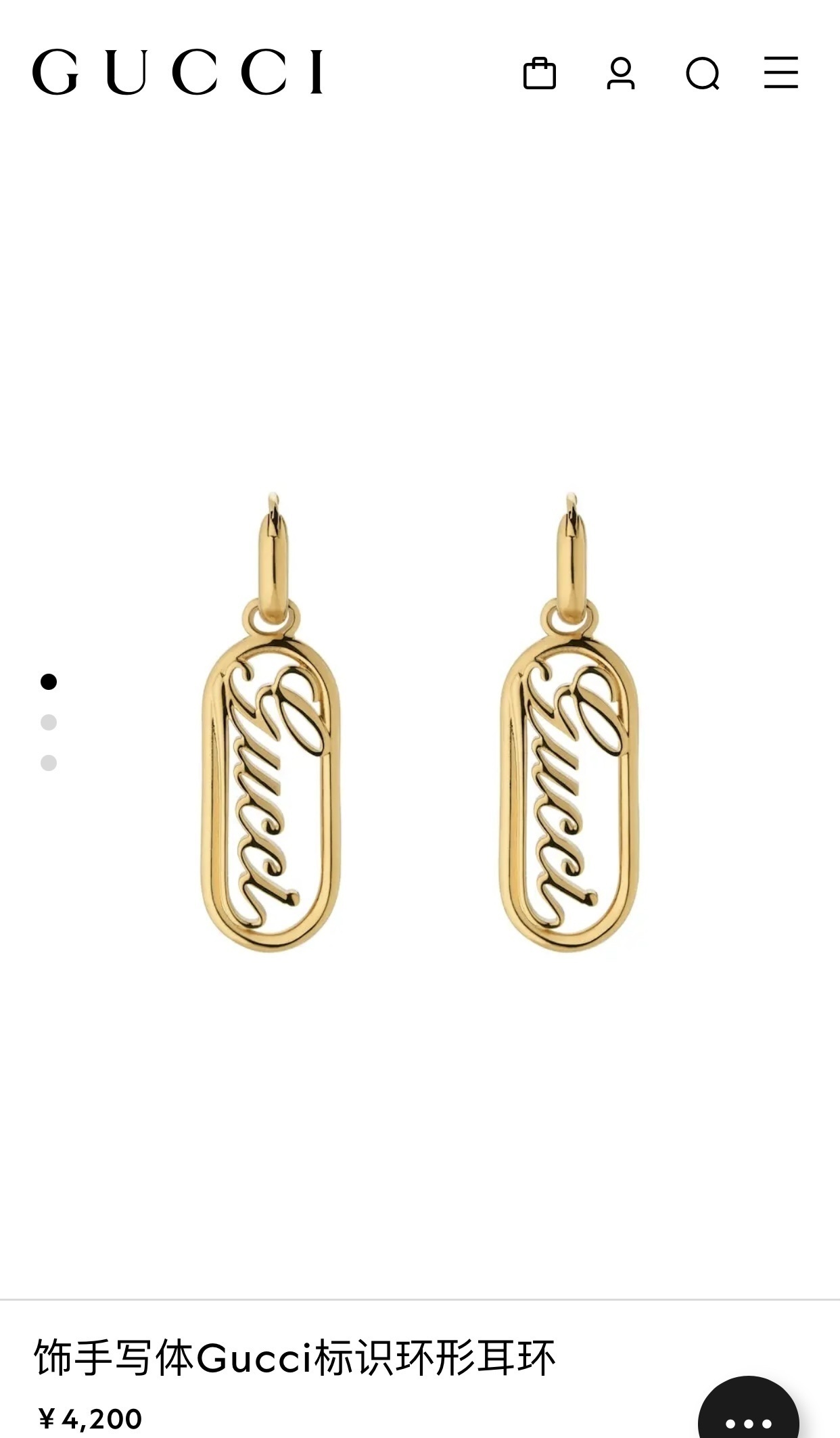Open the hamburger menu
The width and height of the screenshot is (840, 1438).
(781, 72)
